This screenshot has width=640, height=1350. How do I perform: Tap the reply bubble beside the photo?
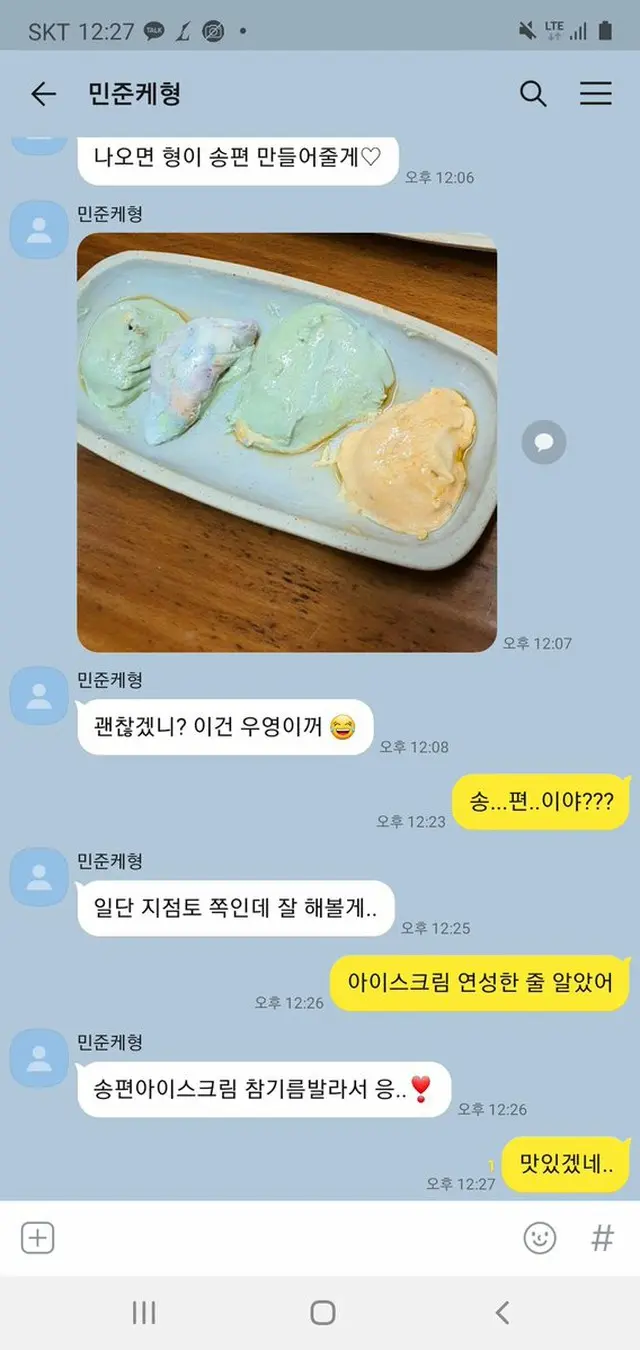tap(544, 442)
